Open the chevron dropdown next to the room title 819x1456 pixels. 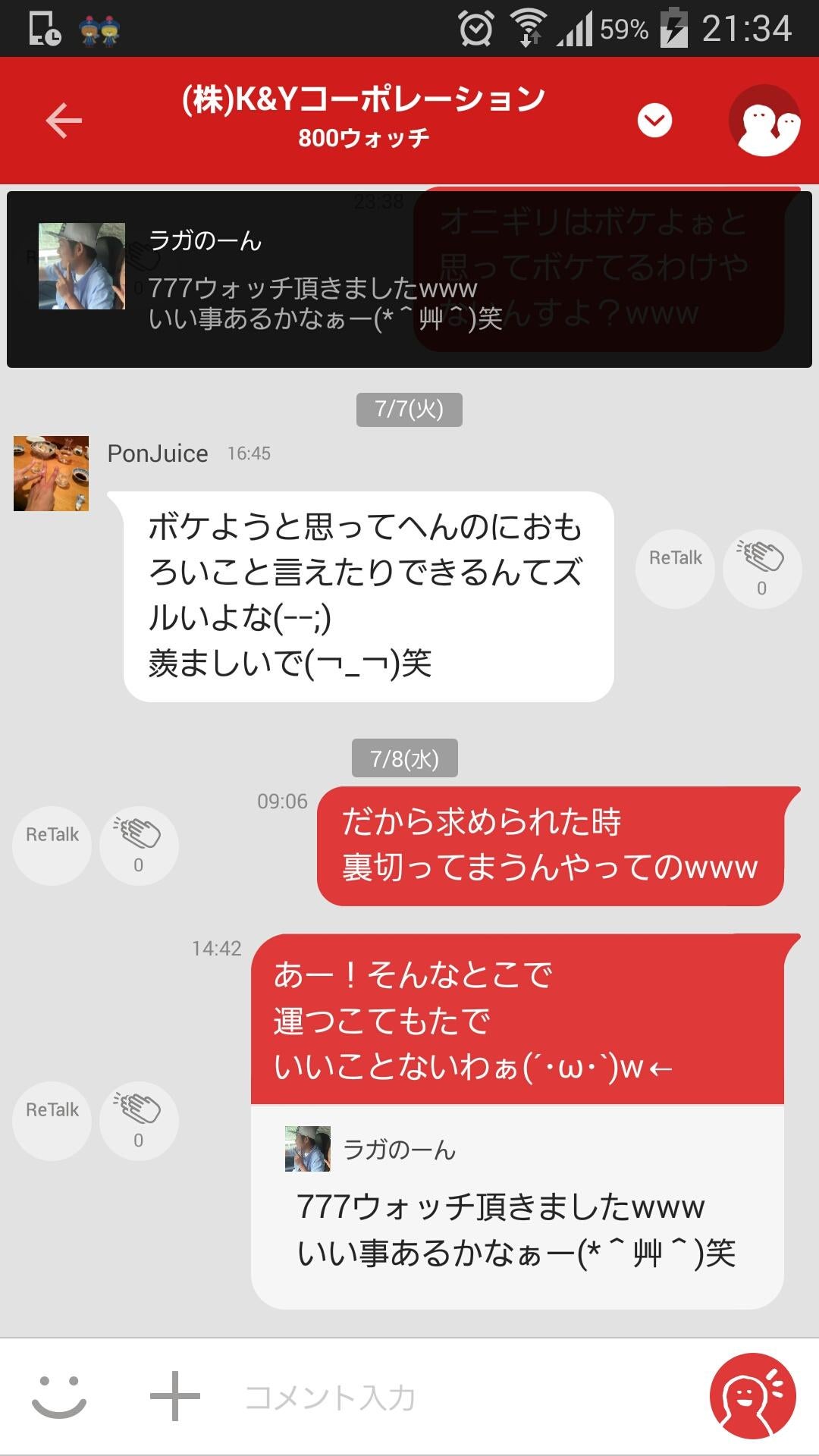[654, 118]
